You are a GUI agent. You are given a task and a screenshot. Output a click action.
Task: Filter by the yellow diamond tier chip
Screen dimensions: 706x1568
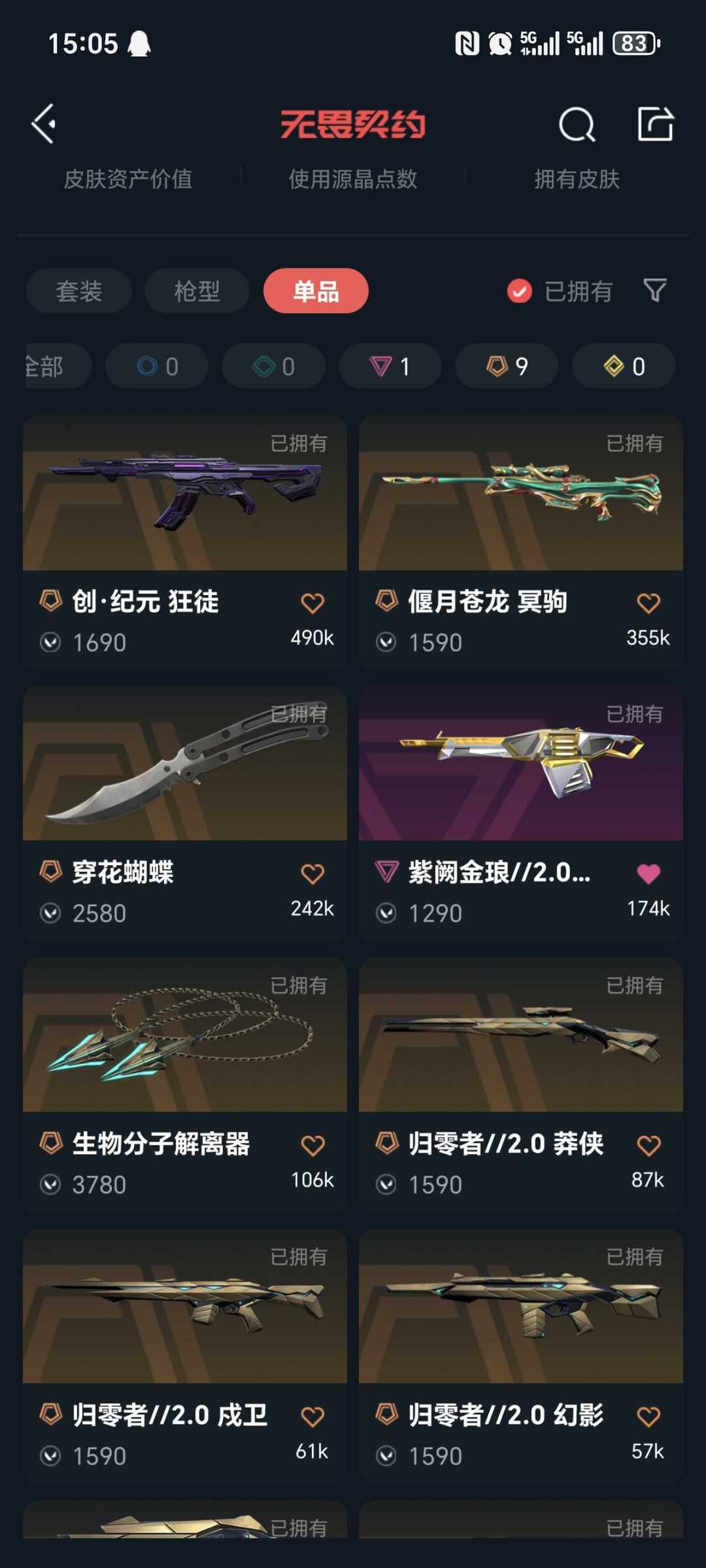click(x=623, y=366)
